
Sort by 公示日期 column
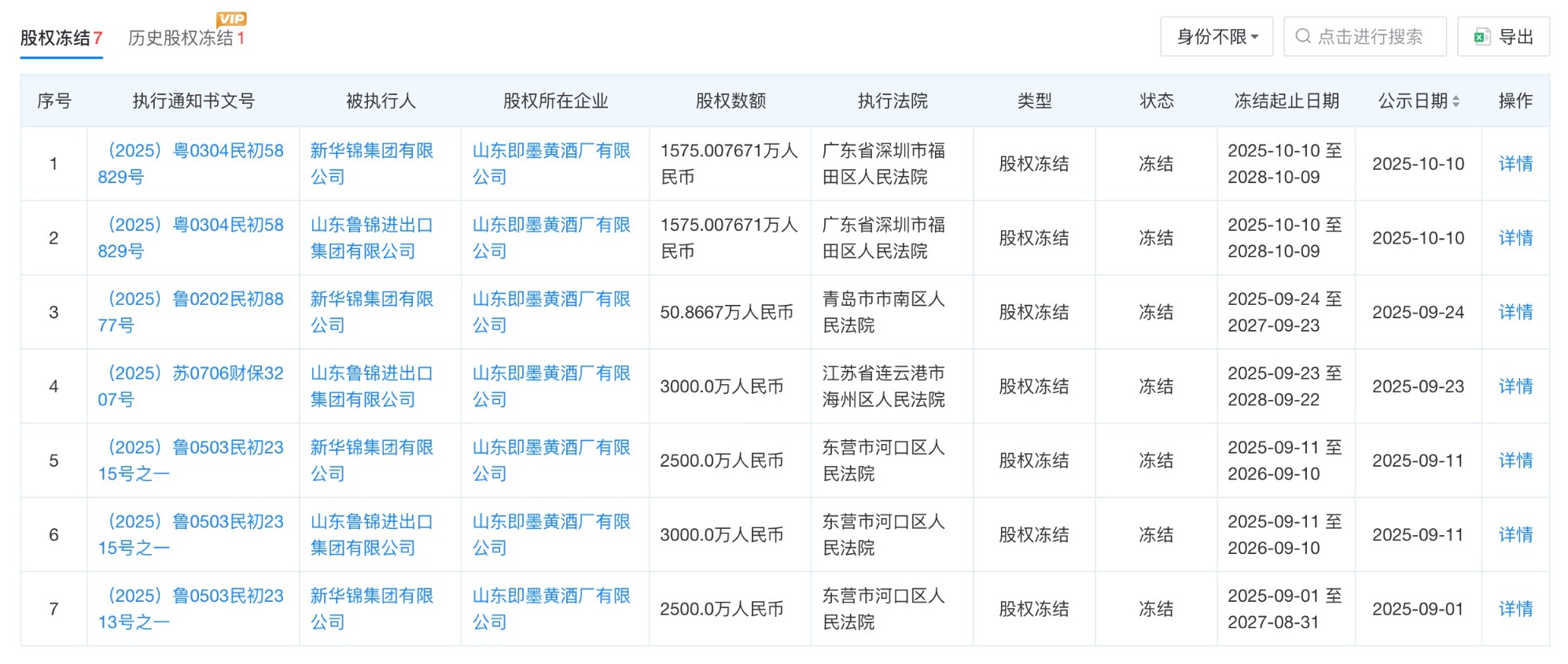pyautogui.click(x=1419, y=101)
